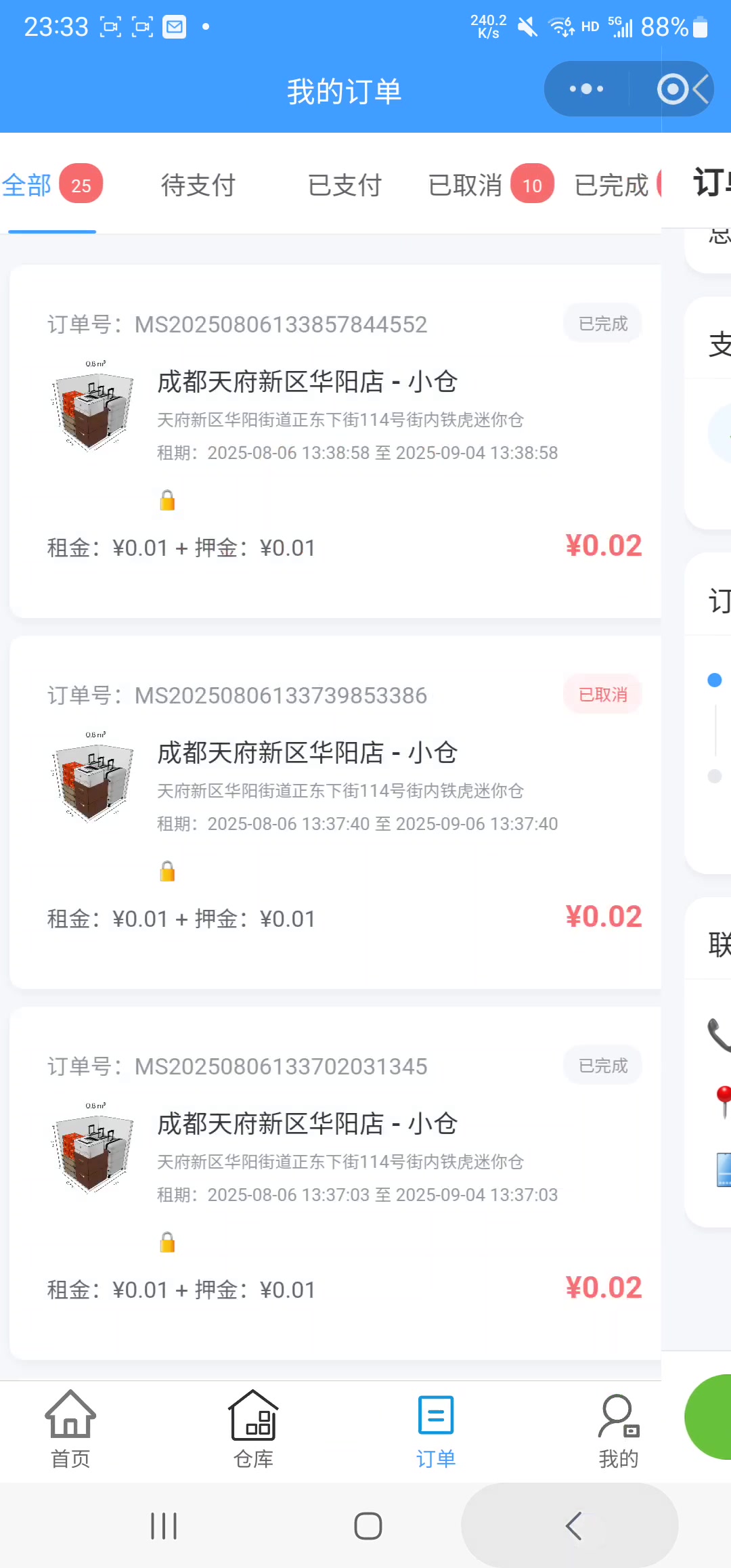This screenshot has height=1568, width=731.
Task: Tap the lock icon on the cancelled order
Action: coord(167,872)
